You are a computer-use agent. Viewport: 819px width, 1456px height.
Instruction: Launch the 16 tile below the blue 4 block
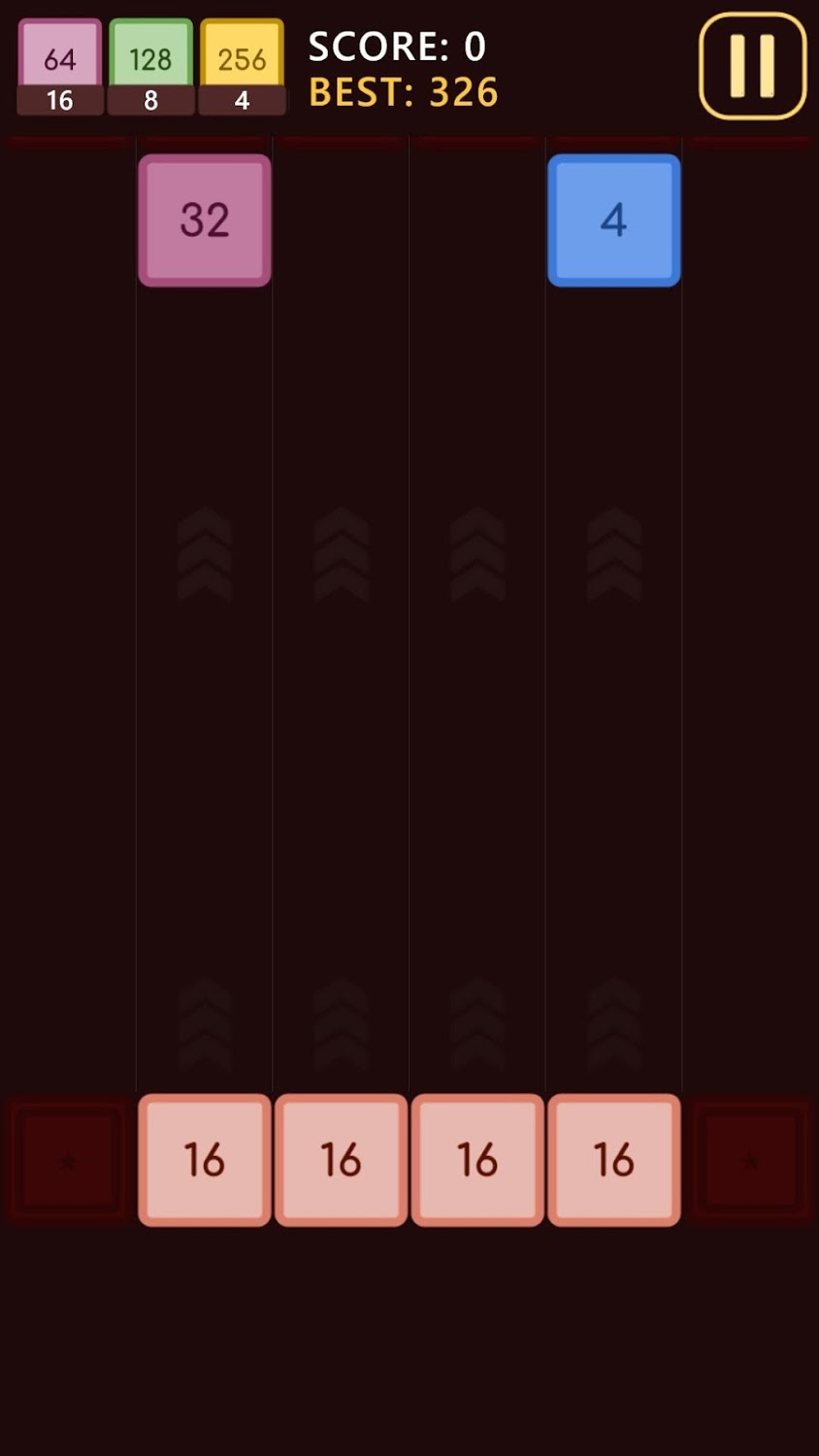(x=613, y=1160)
